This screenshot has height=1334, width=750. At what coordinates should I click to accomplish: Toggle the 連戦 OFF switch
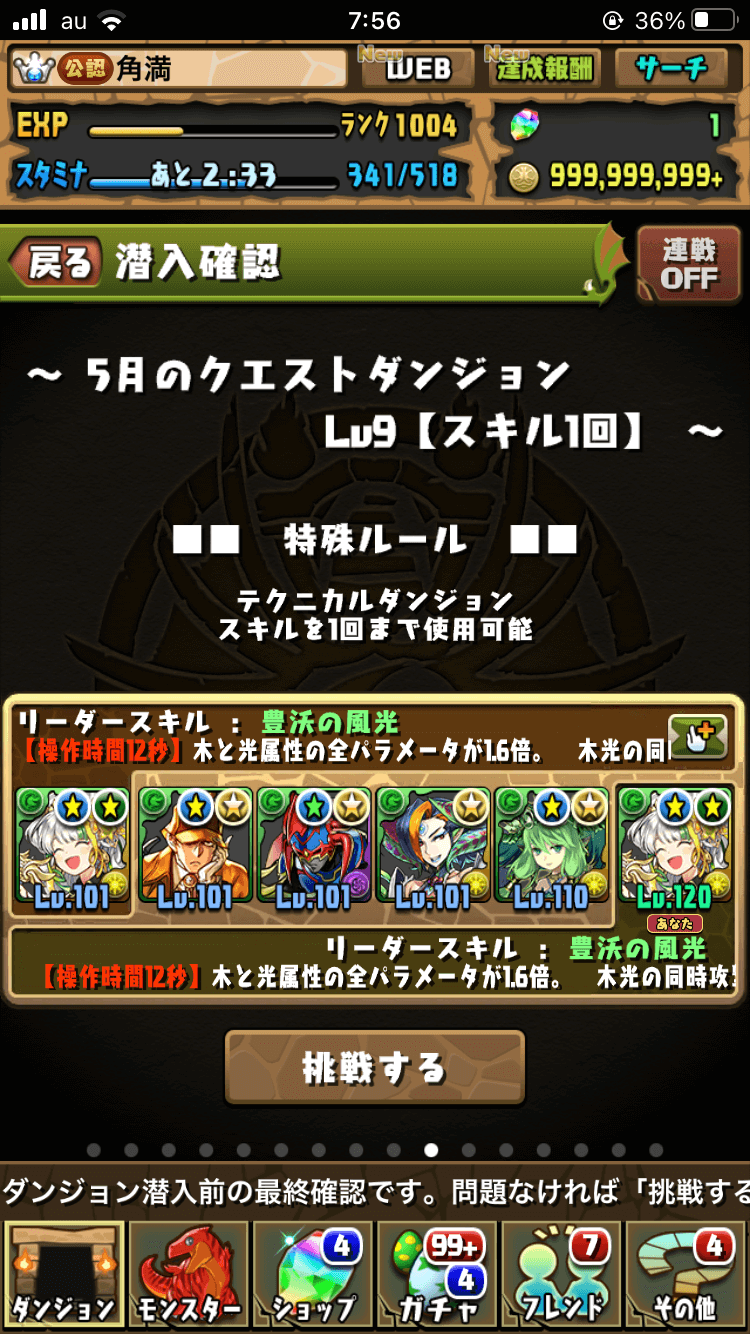coord(689,265)
